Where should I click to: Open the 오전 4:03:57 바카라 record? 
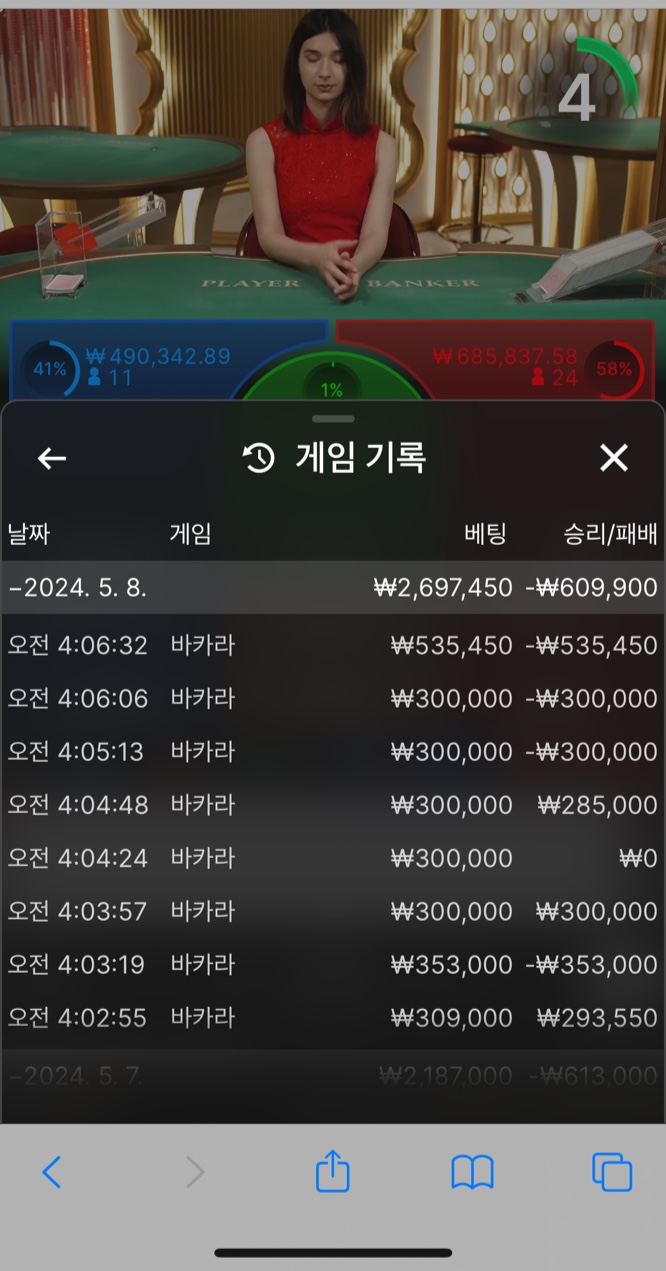click(333, 911)
